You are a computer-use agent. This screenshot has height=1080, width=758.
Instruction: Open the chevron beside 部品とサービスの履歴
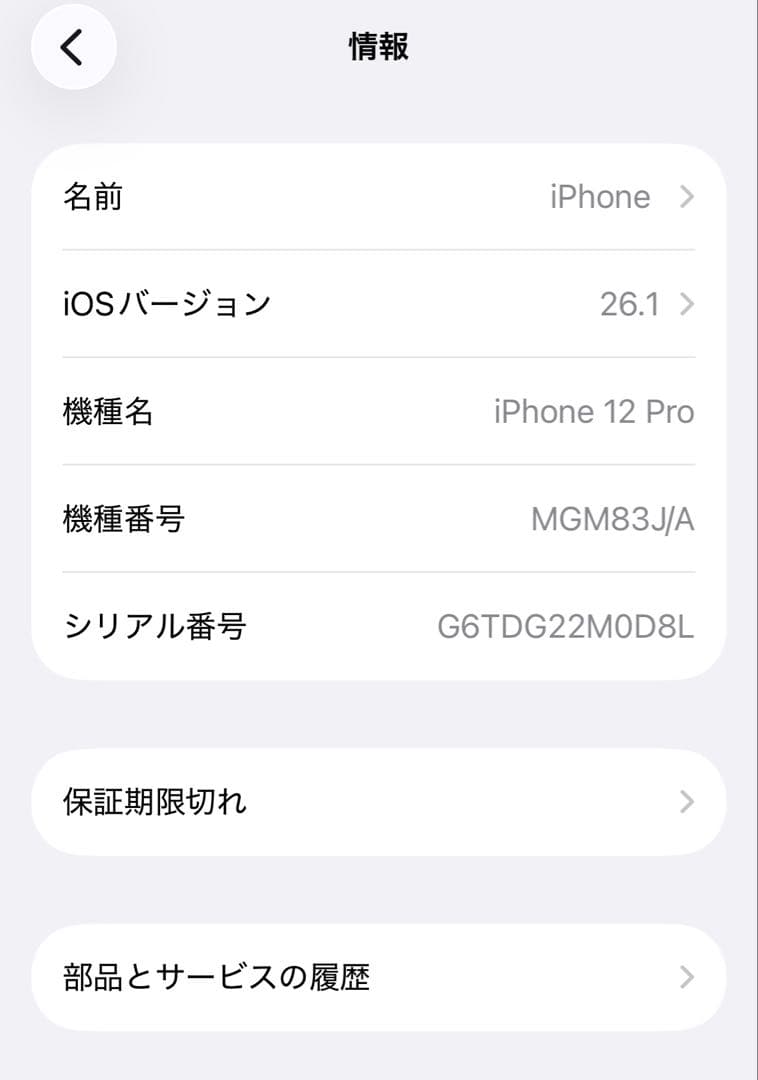[687, 977]
